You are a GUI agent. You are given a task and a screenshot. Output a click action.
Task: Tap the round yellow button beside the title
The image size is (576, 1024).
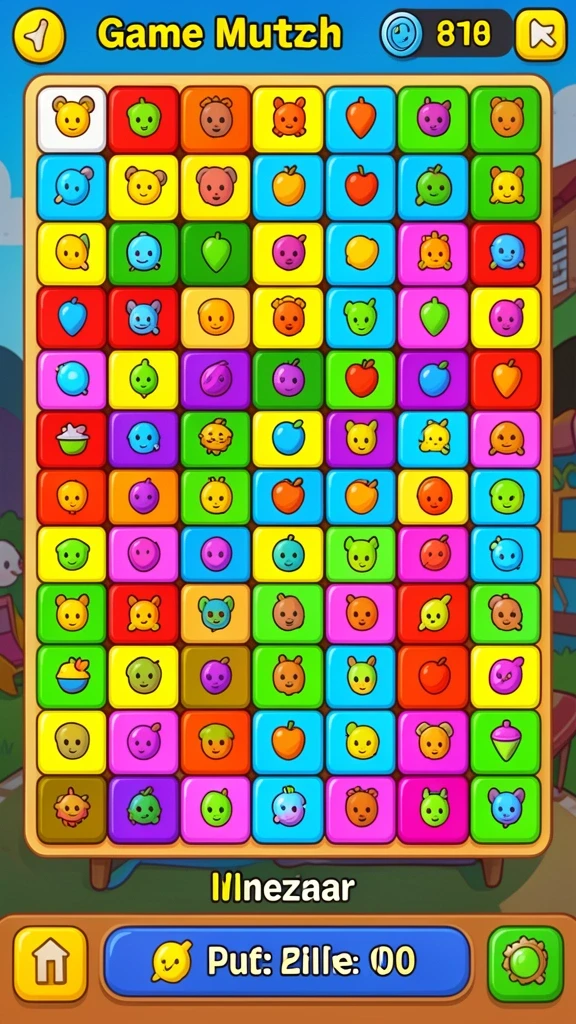coord(39,35)
